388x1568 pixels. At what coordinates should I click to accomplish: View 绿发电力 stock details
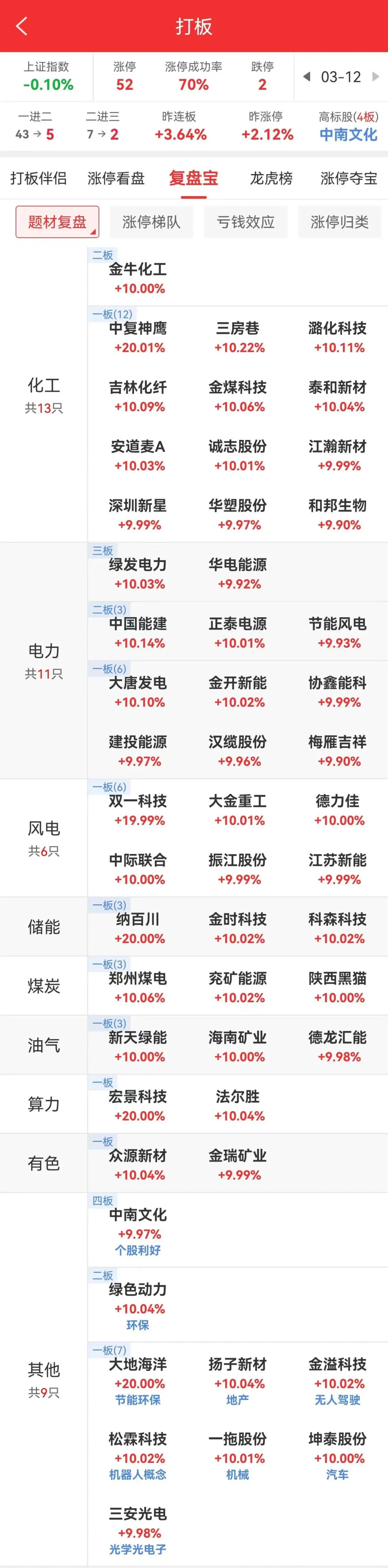pyautogui.click(x=138, y=573)
